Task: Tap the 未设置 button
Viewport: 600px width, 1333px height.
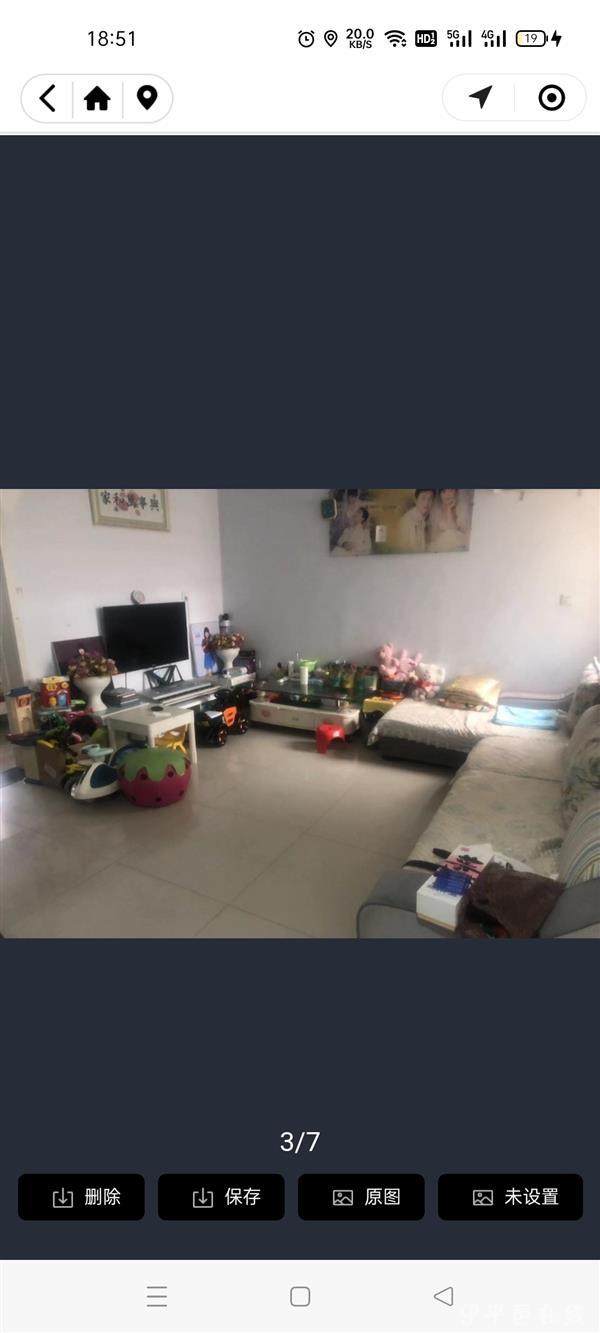Action: pos(510,1197)
